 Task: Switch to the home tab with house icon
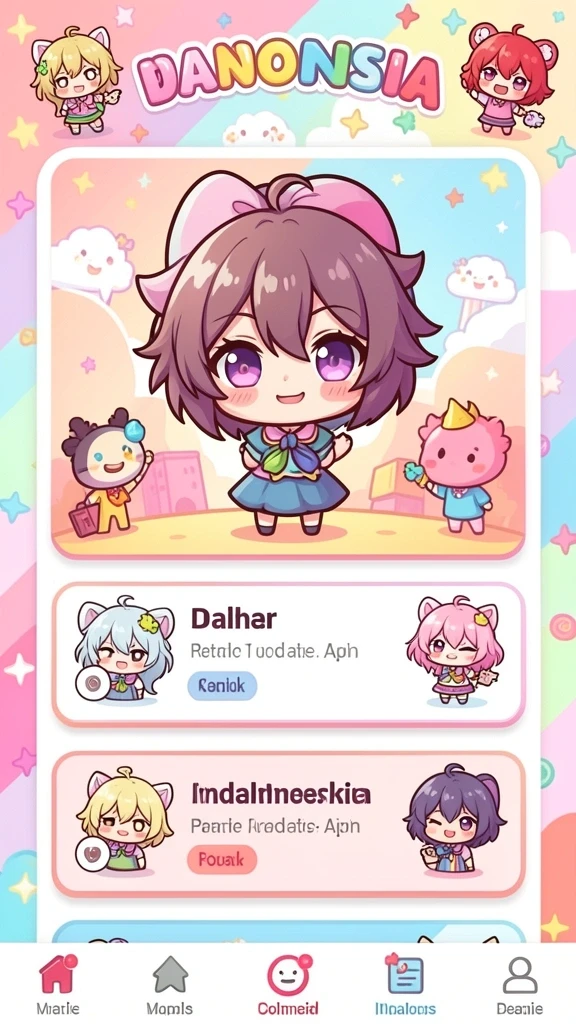point(57,984)
